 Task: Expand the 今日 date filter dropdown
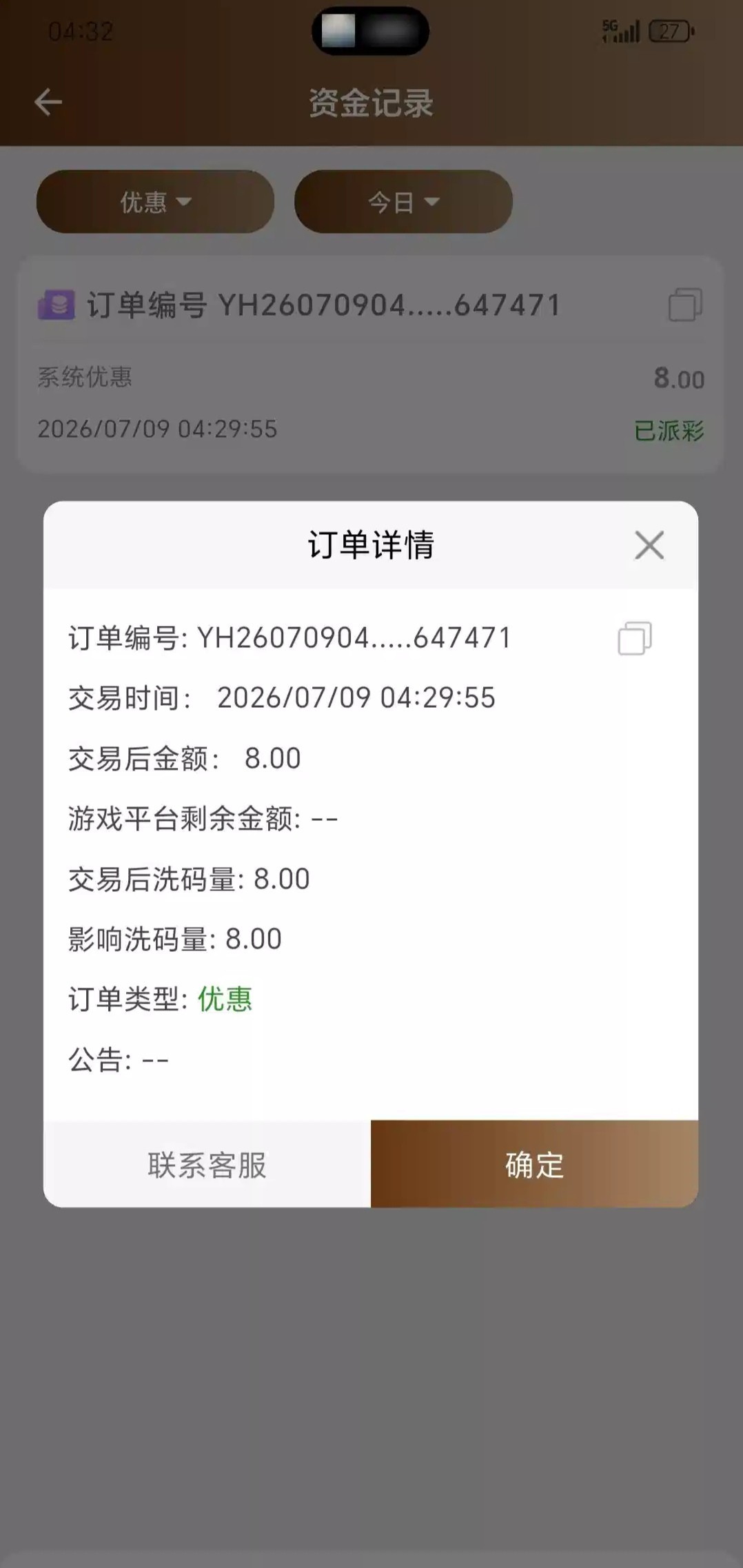click(x=403, y=201)
